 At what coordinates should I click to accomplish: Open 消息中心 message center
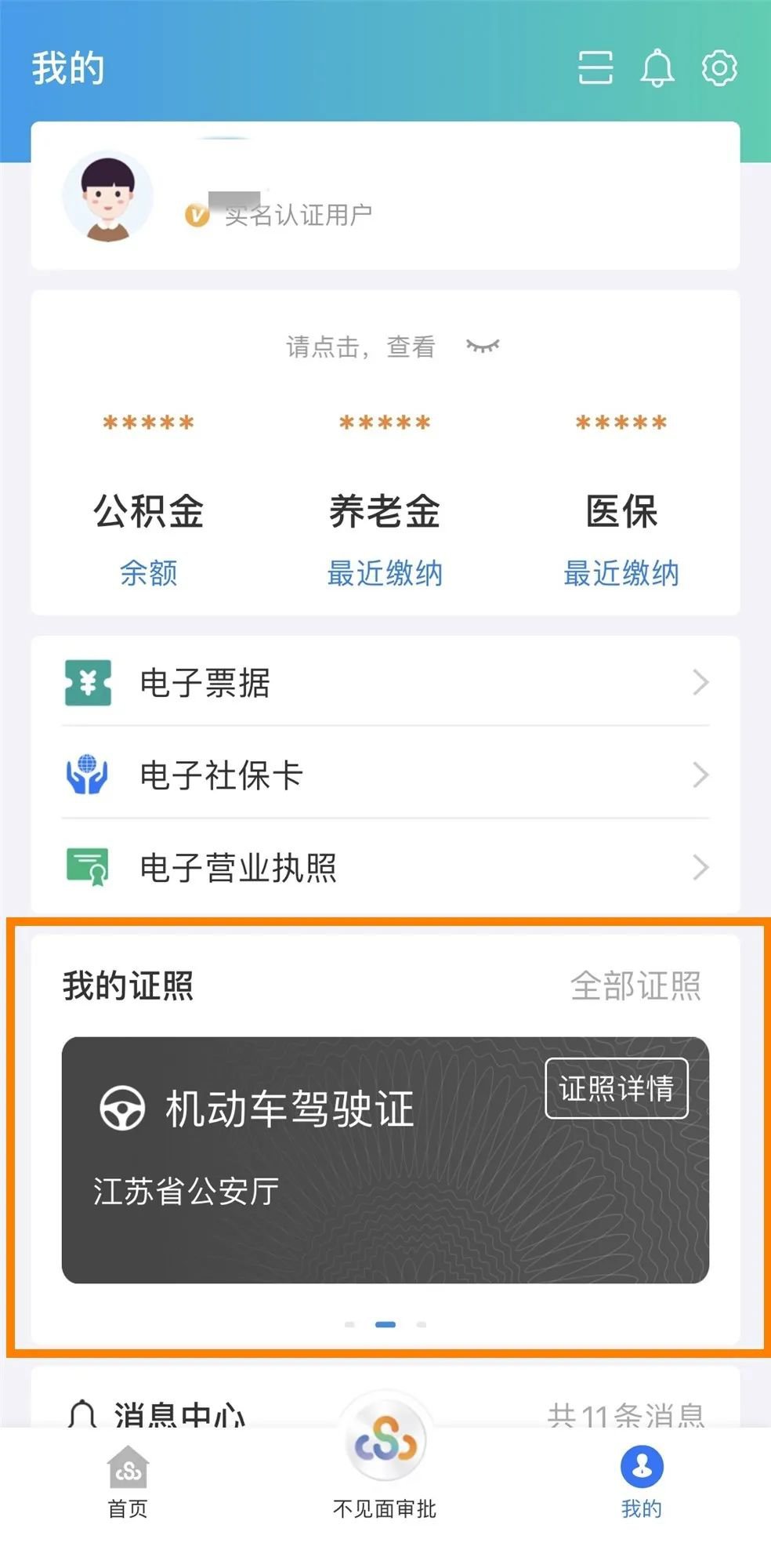[179, 1413]
